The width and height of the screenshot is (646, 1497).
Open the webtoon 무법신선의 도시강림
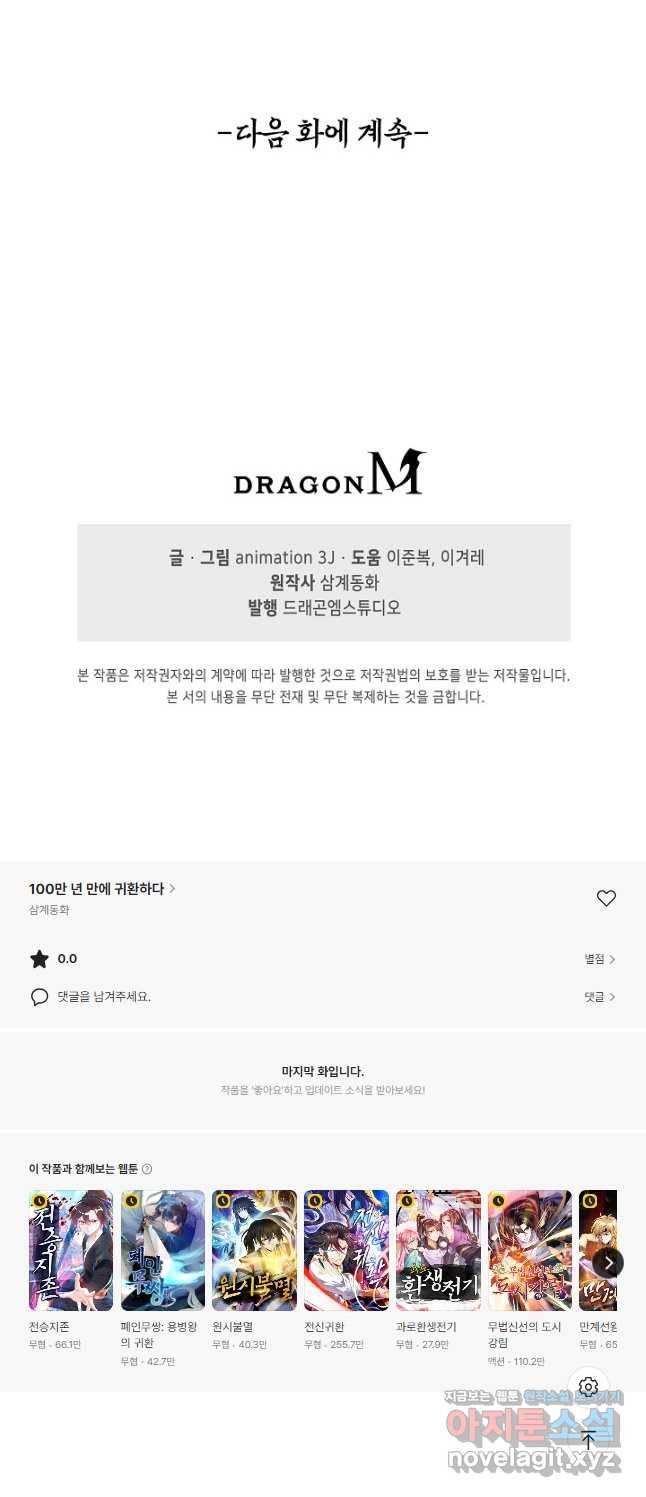coord(530,1250)
